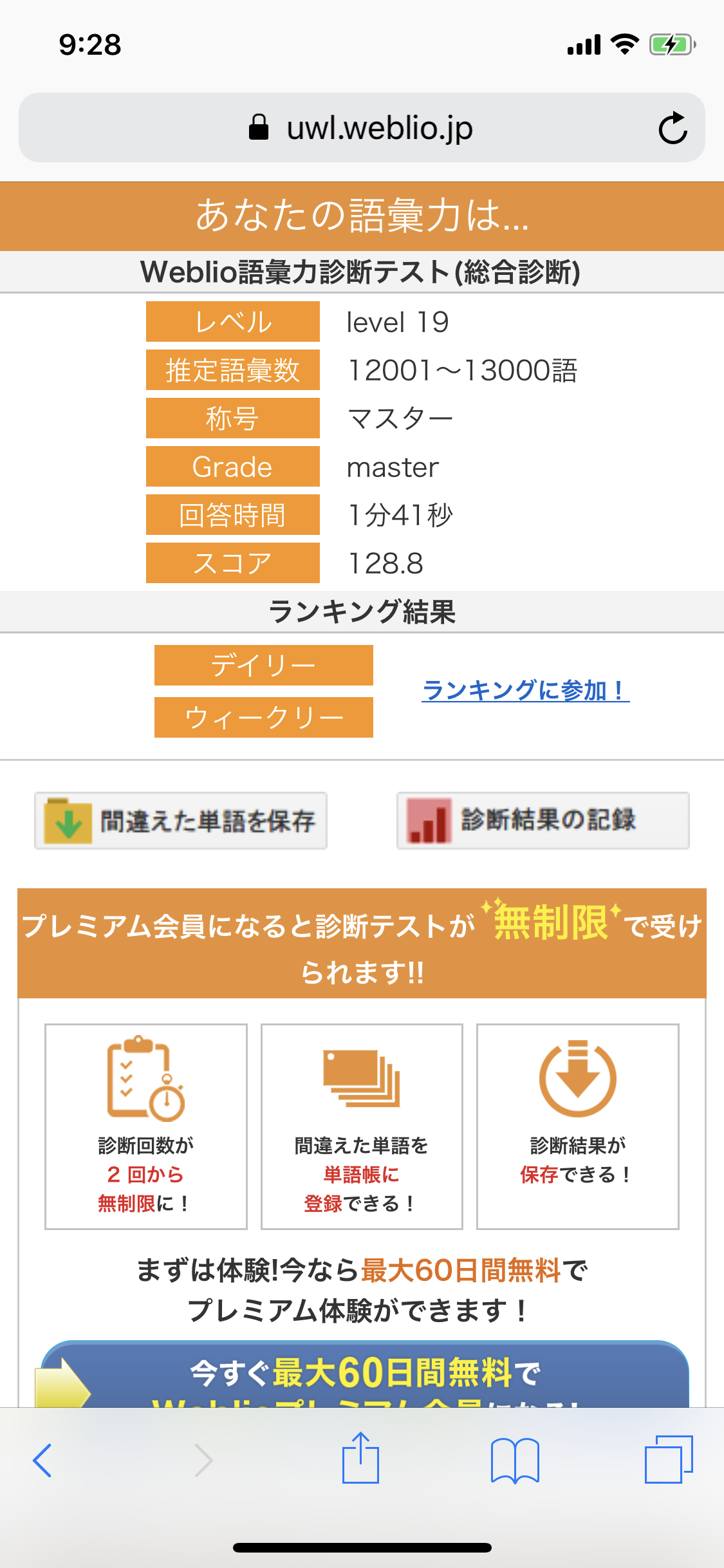Click the padlock icon next to uwl.weblio.jp
Screen dimensions: 724x1568
261,127
